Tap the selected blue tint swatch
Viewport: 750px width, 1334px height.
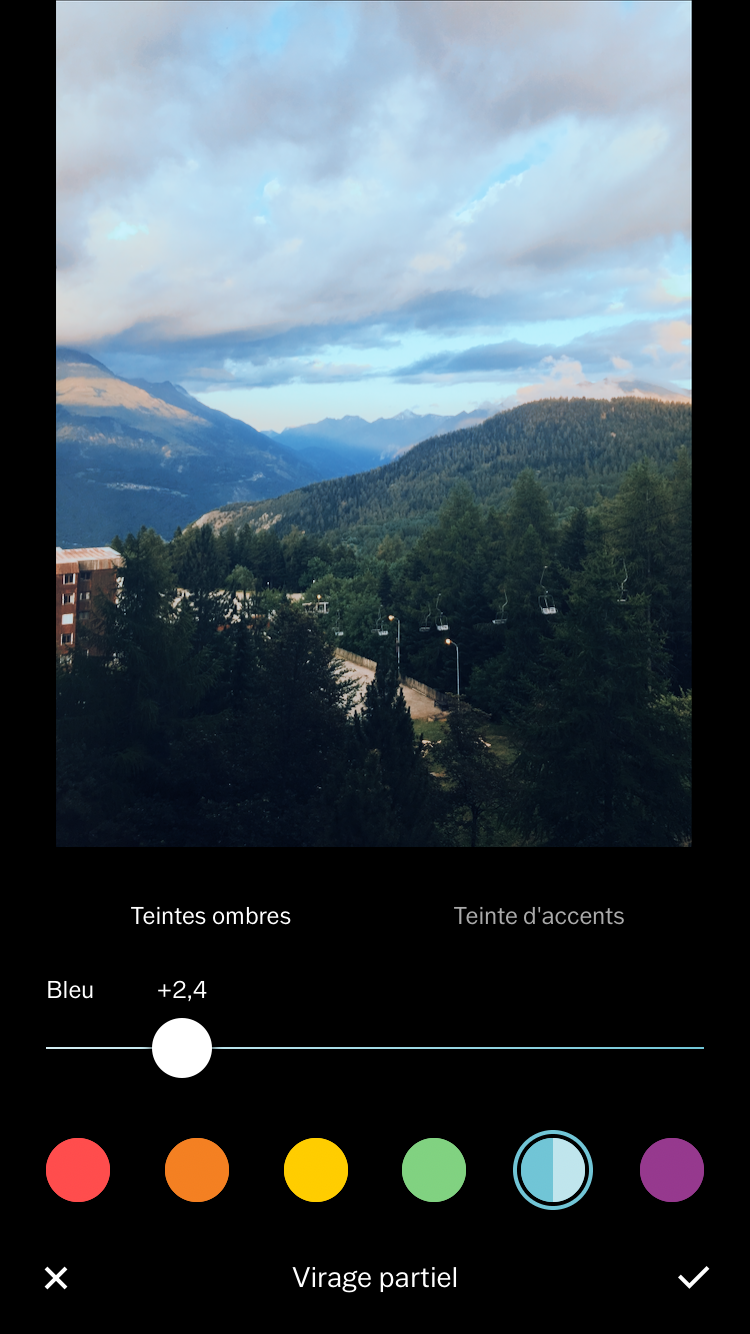(553, 1170)
